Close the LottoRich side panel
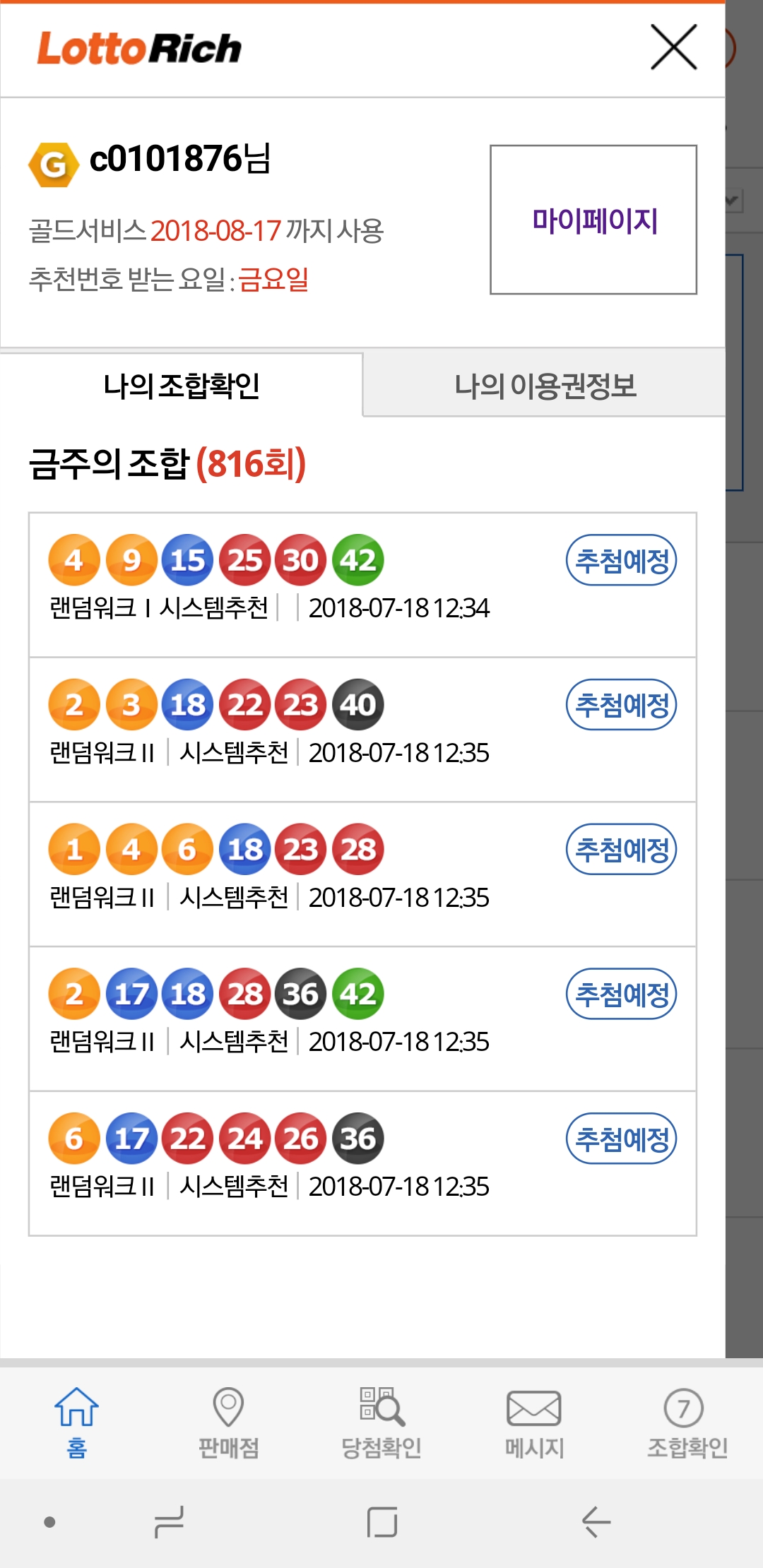Viewport: 763px width, 1568px height. pos(673,47)
